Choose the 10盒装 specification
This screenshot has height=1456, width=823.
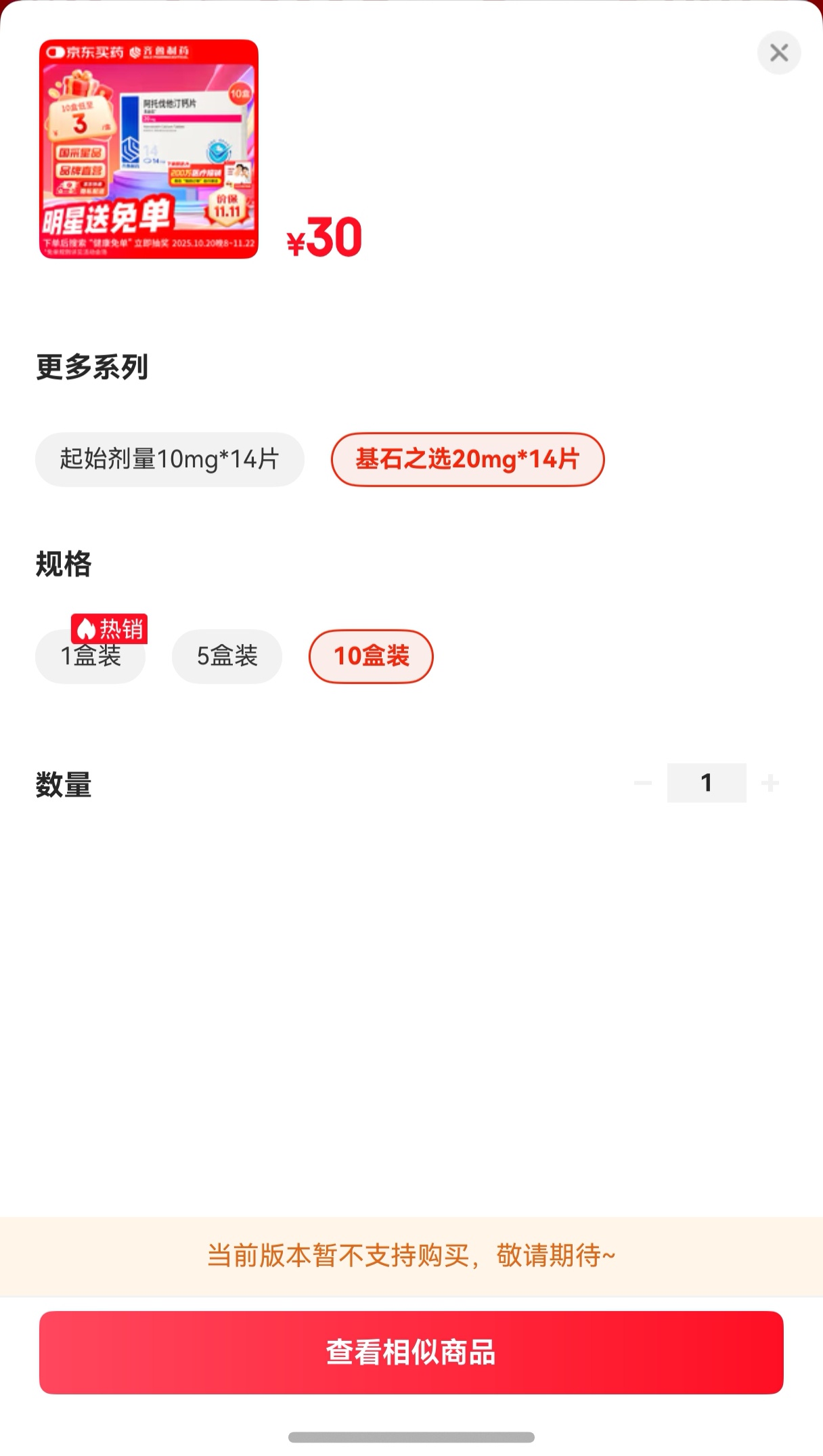[x=371, y=656]
